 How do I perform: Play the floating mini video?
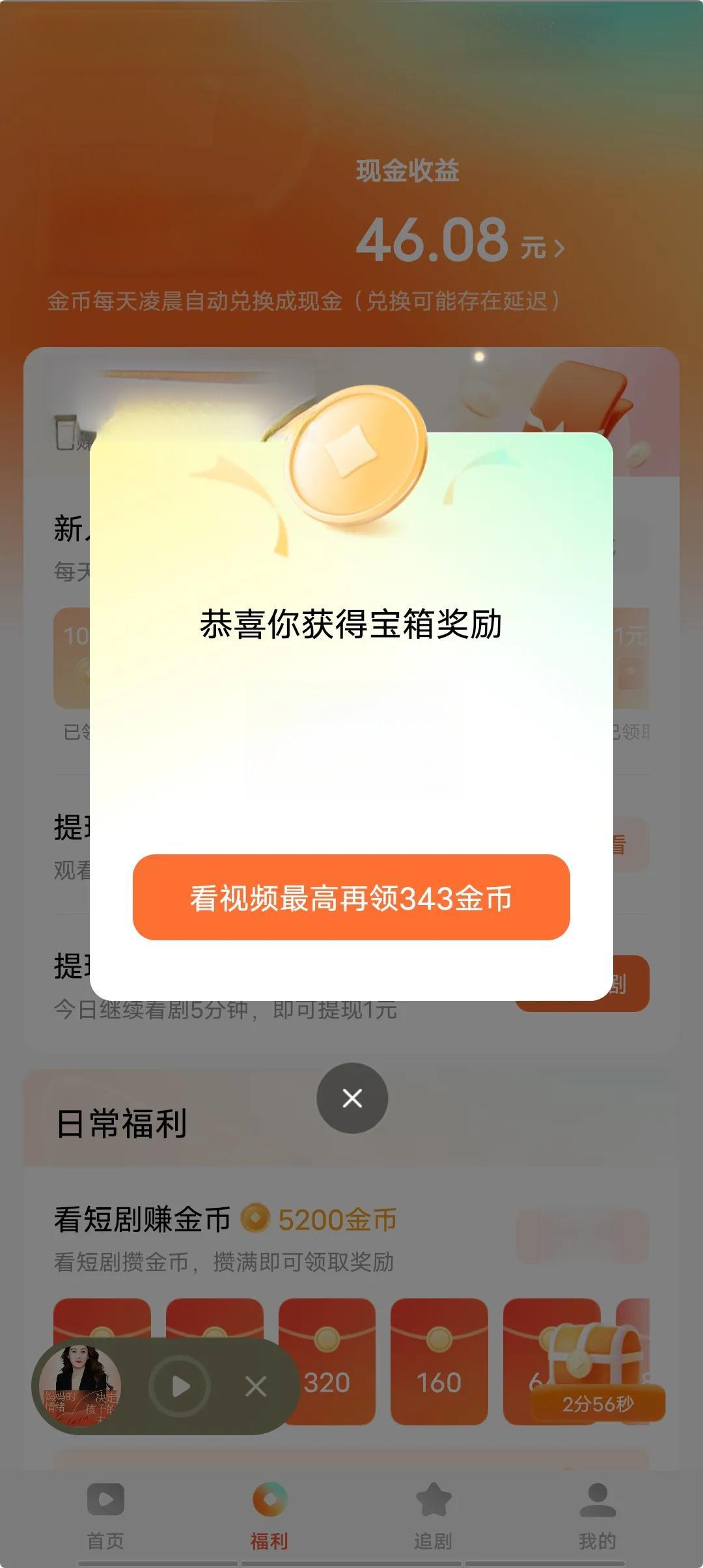coord(180,1386)
